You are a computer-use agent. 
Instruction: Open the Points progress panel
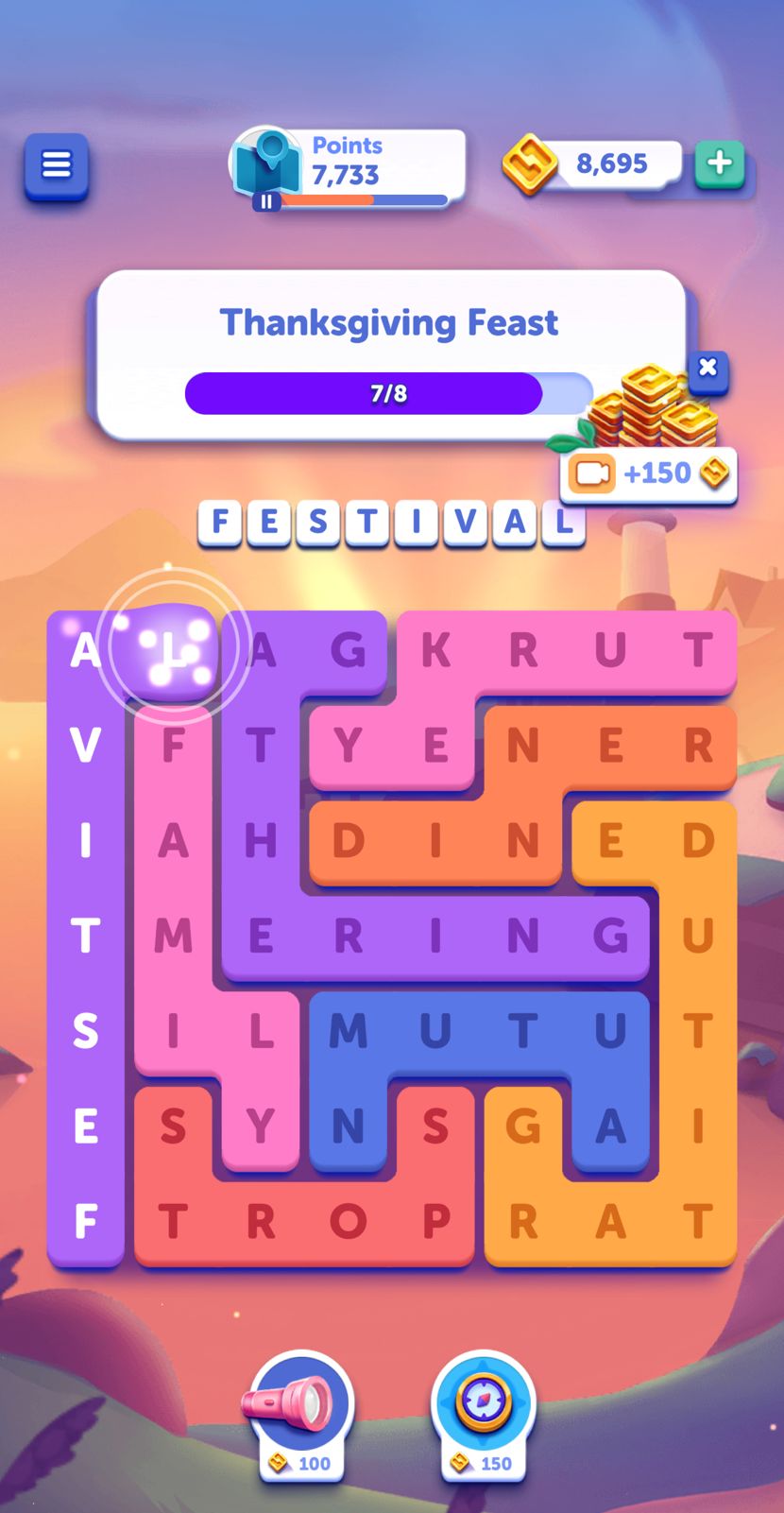(x=349, y=165)
